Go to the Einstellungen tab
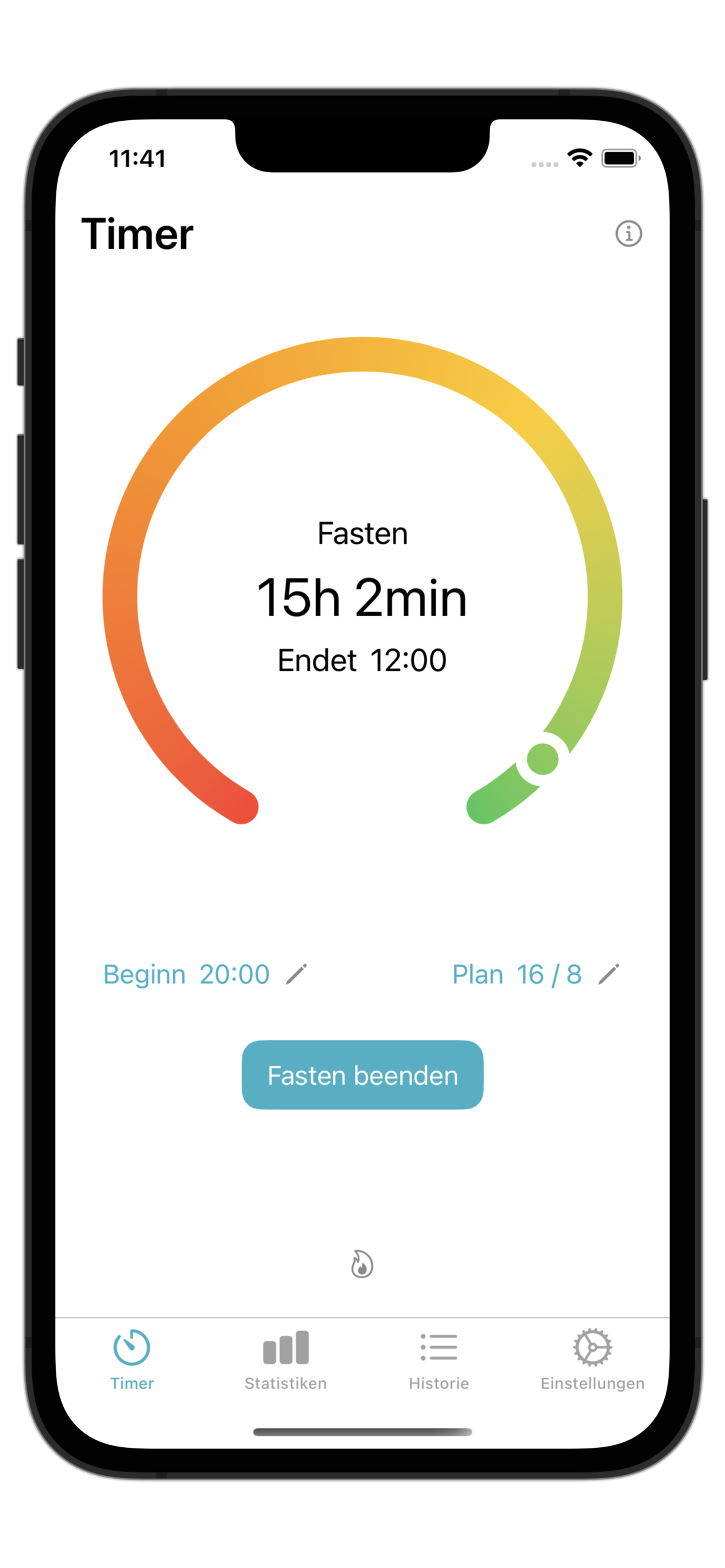Screen dimensions: 725x1568 click(x=592, y=1361)
